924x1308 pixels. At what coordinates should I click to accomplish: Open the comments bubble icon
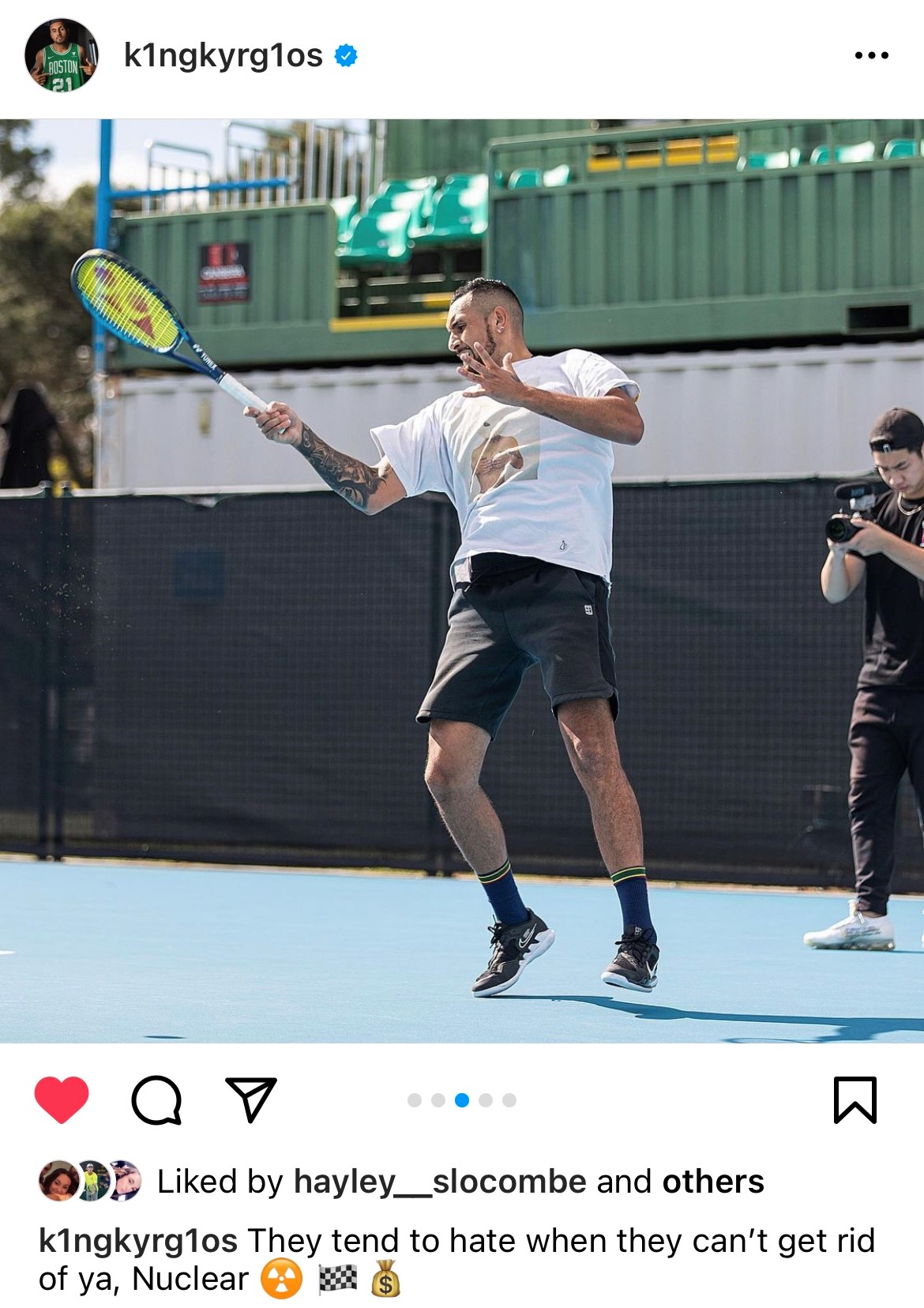coord(156,1099)
